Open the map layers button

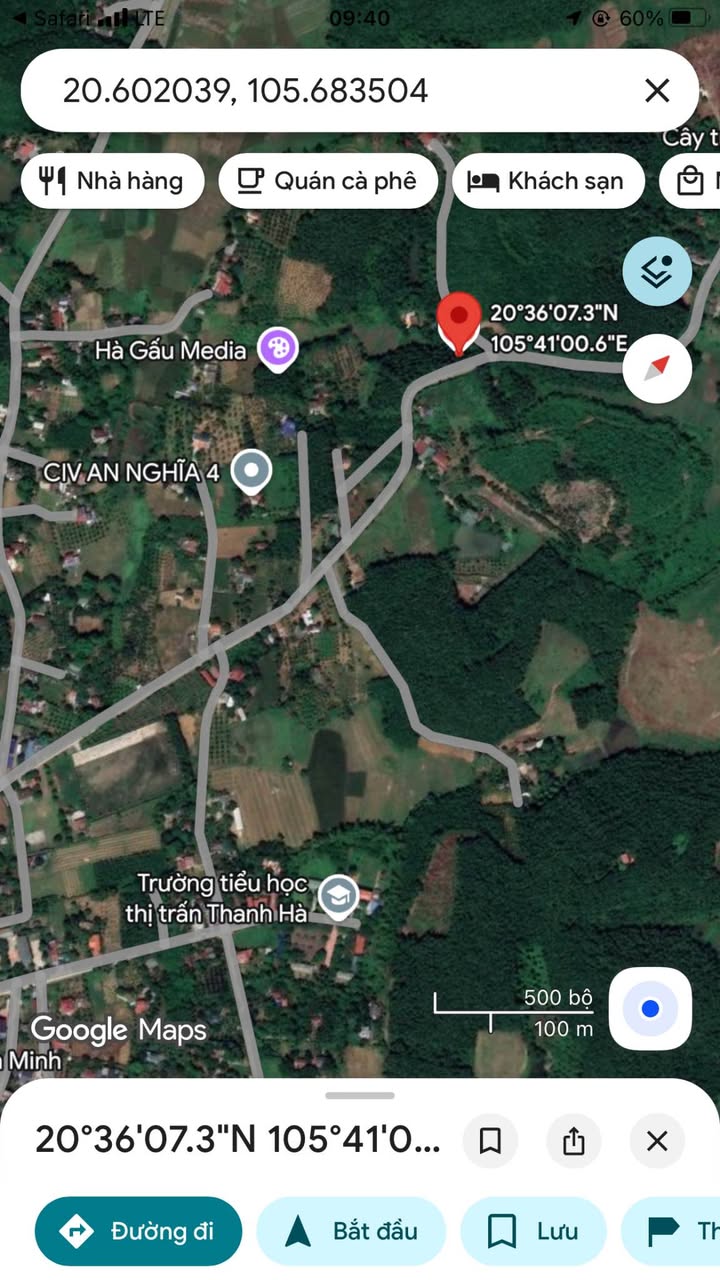tap(657, 271)
